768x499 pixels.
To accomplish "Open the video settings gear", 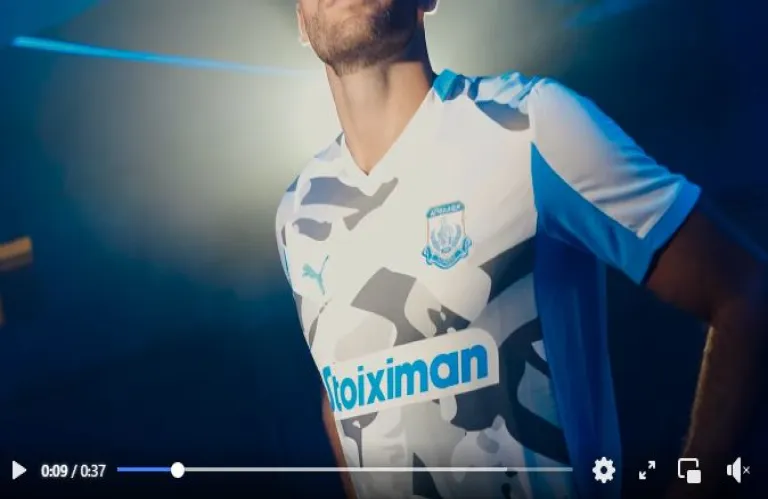I will click(x=604, y=470).
